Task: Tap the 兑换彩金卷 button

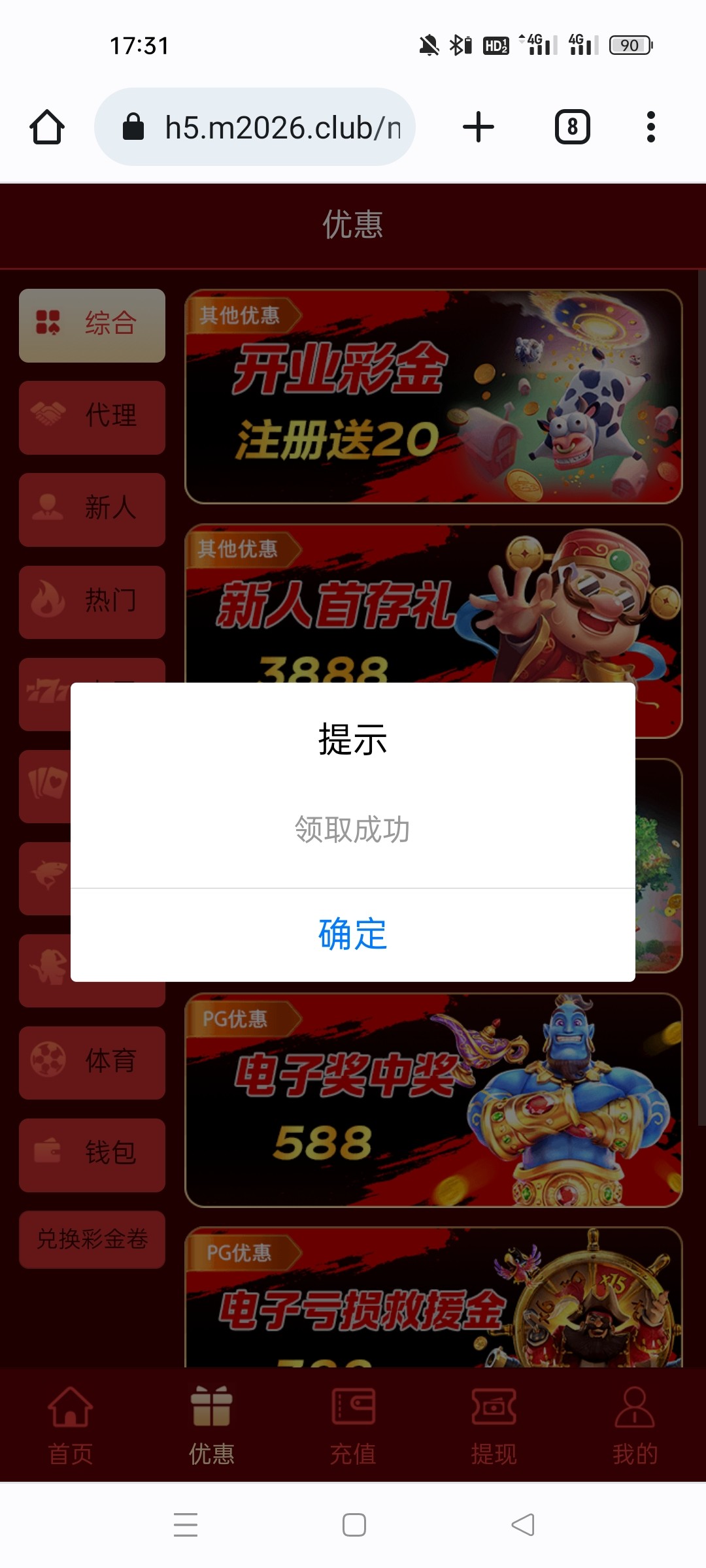Action: pos(92,1239)
